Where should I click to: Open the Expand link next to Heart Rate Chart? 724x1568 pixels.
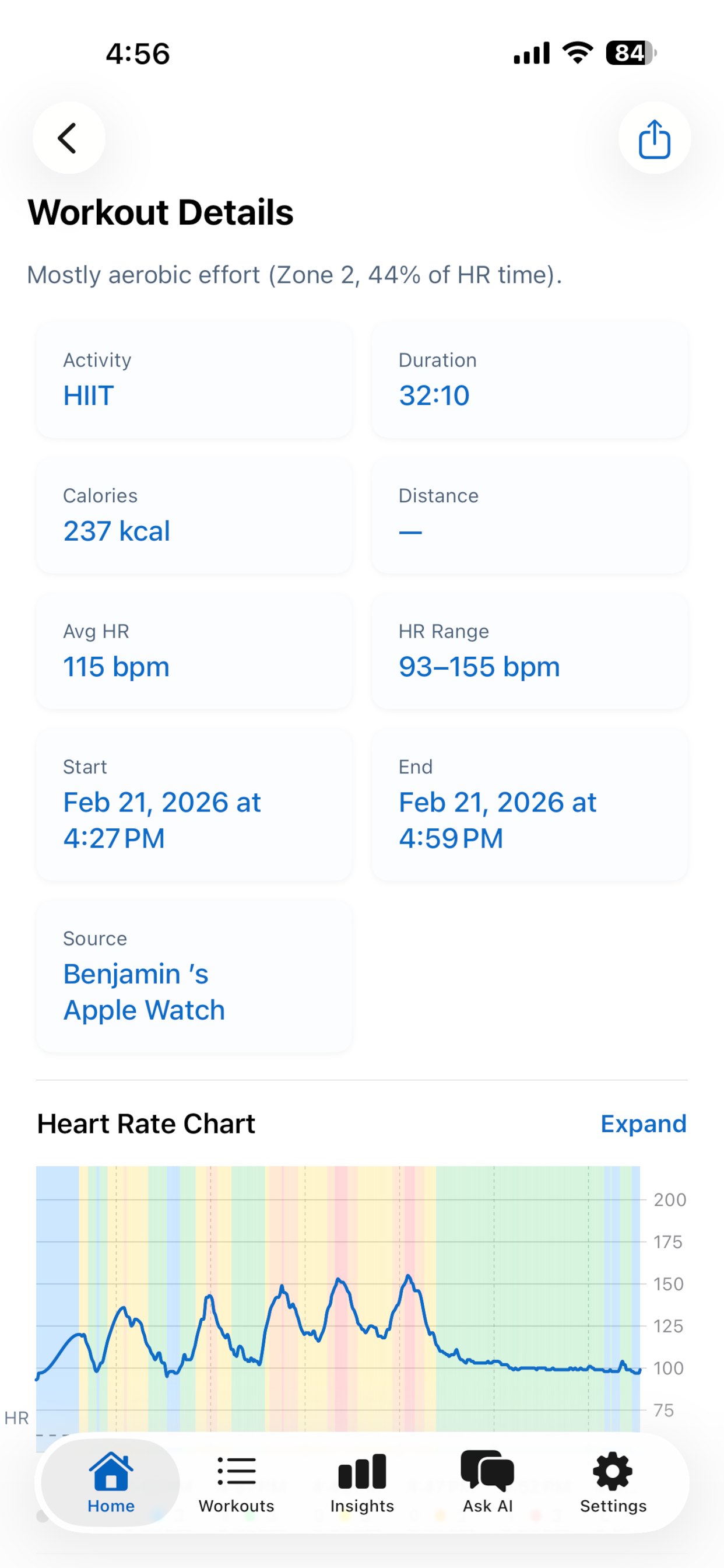point(643,1123)
